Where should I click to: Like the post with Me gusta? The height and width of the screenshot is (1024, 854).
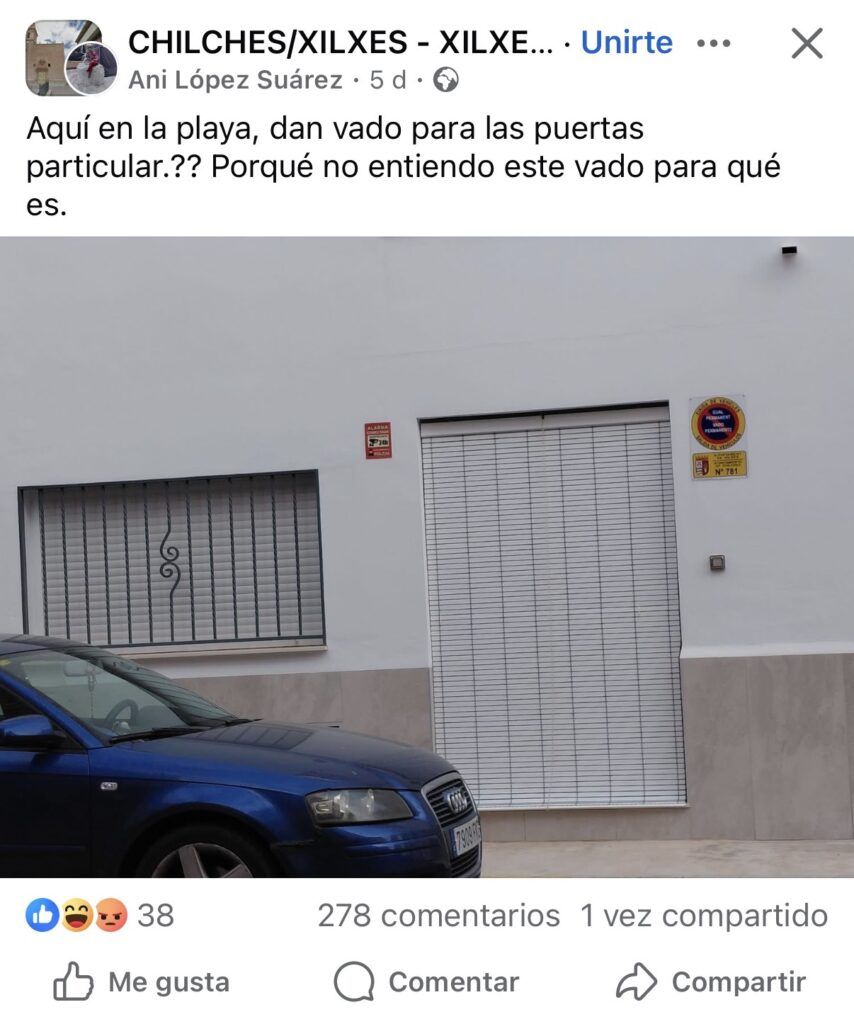click(x=141, y=982)
